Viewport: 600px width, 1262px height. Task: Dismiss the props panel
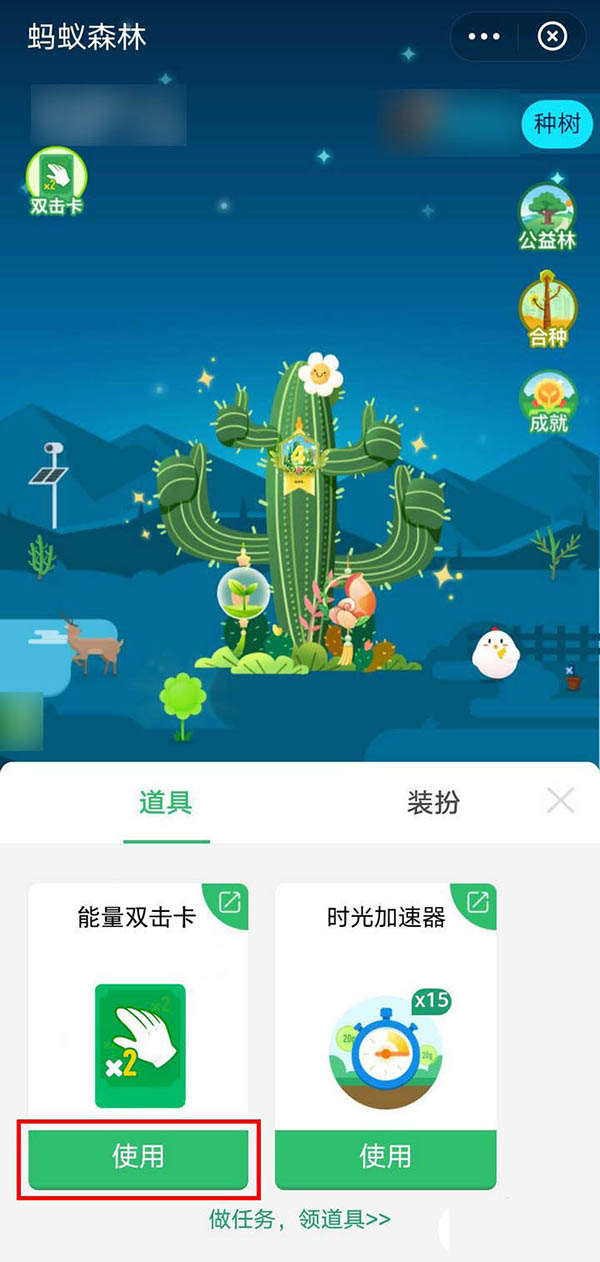560,800
